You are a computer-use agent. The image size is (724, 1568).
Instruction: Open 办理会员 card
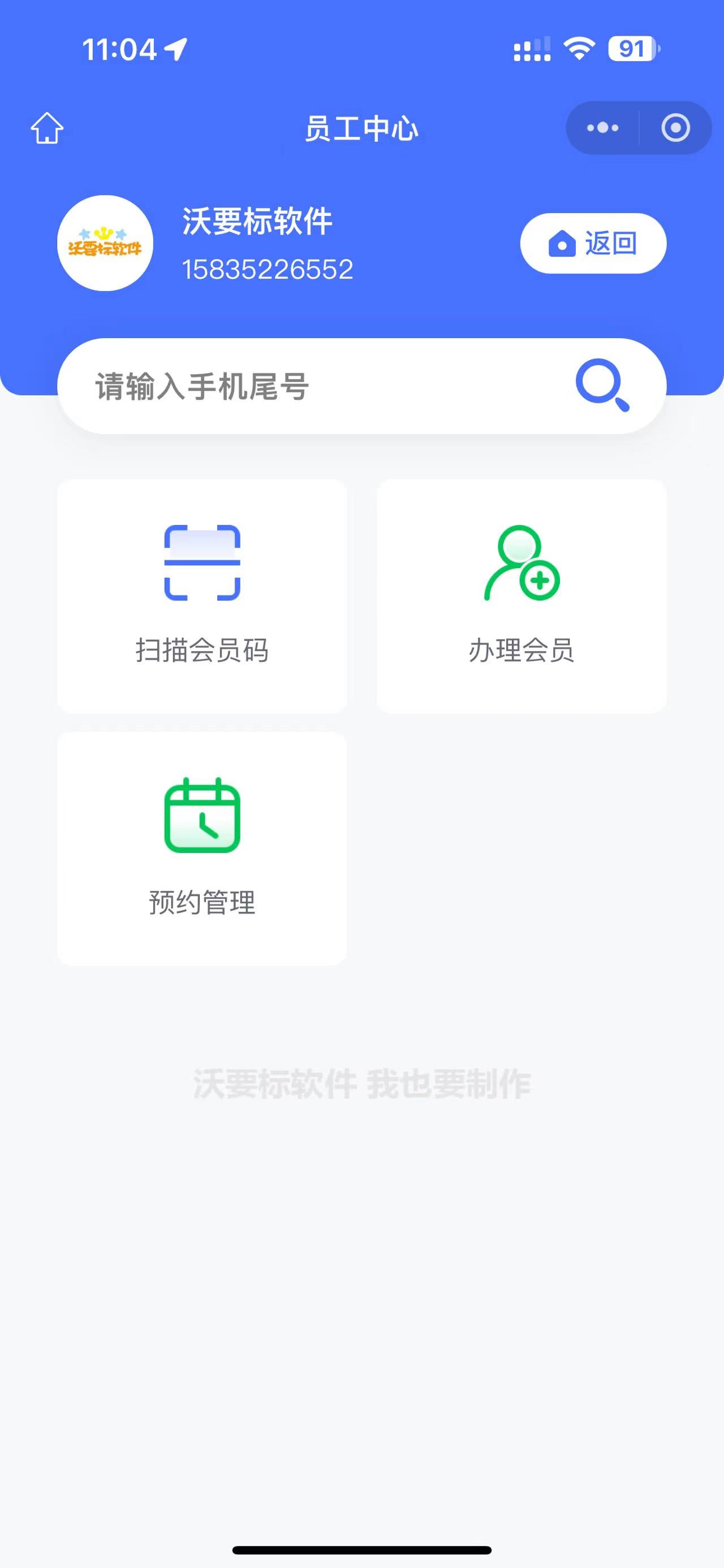[522, 596]
